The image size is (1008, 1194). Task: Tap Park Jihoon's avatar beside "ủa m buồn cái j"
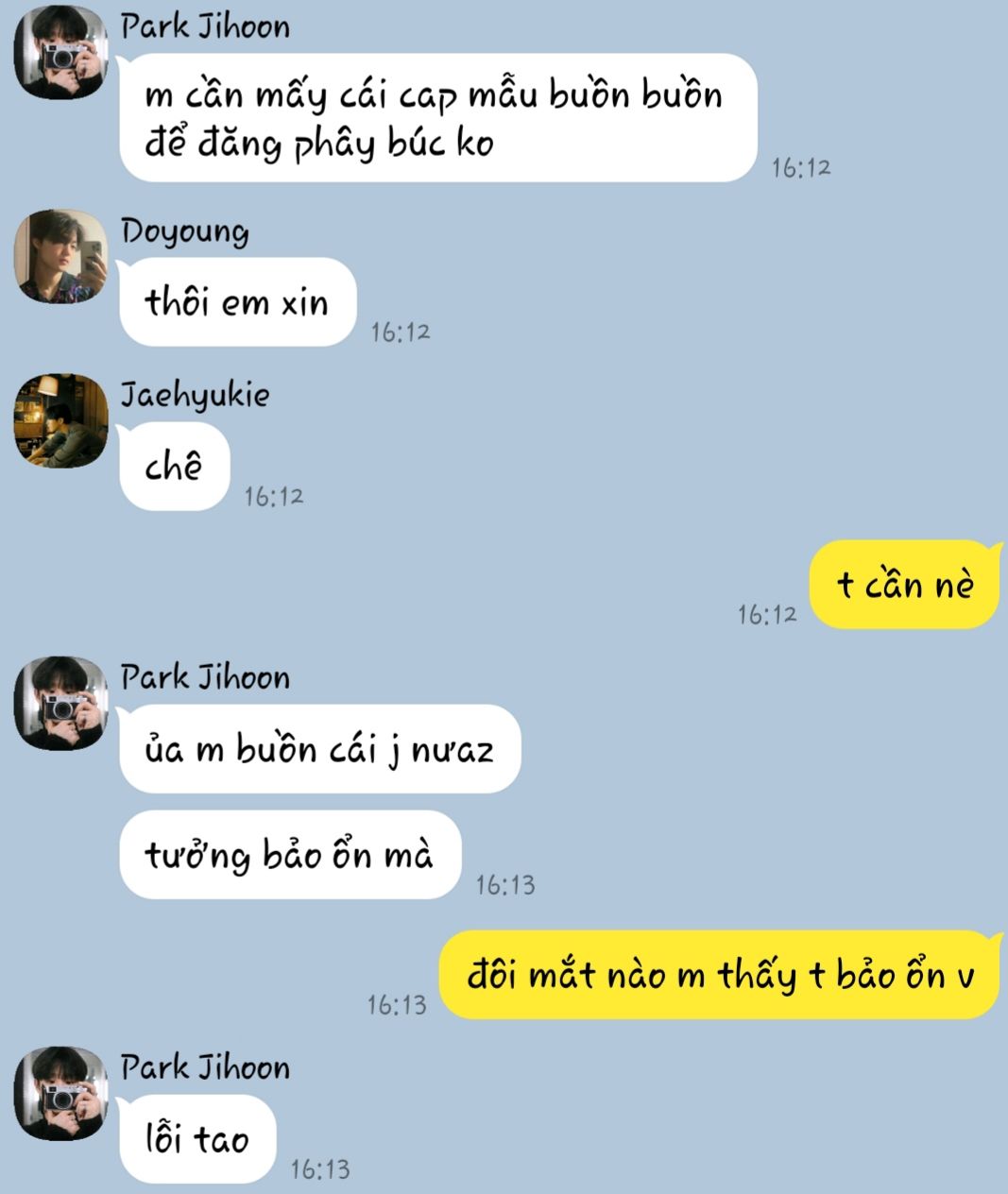(60, 704)
